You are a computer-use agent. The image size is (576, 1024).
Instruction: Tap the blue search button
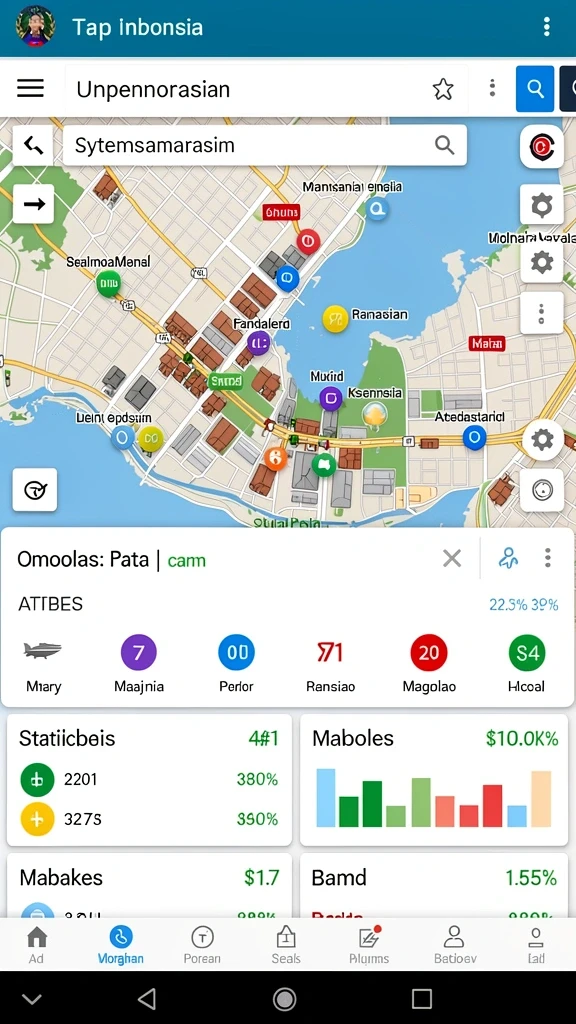point(535,88)
